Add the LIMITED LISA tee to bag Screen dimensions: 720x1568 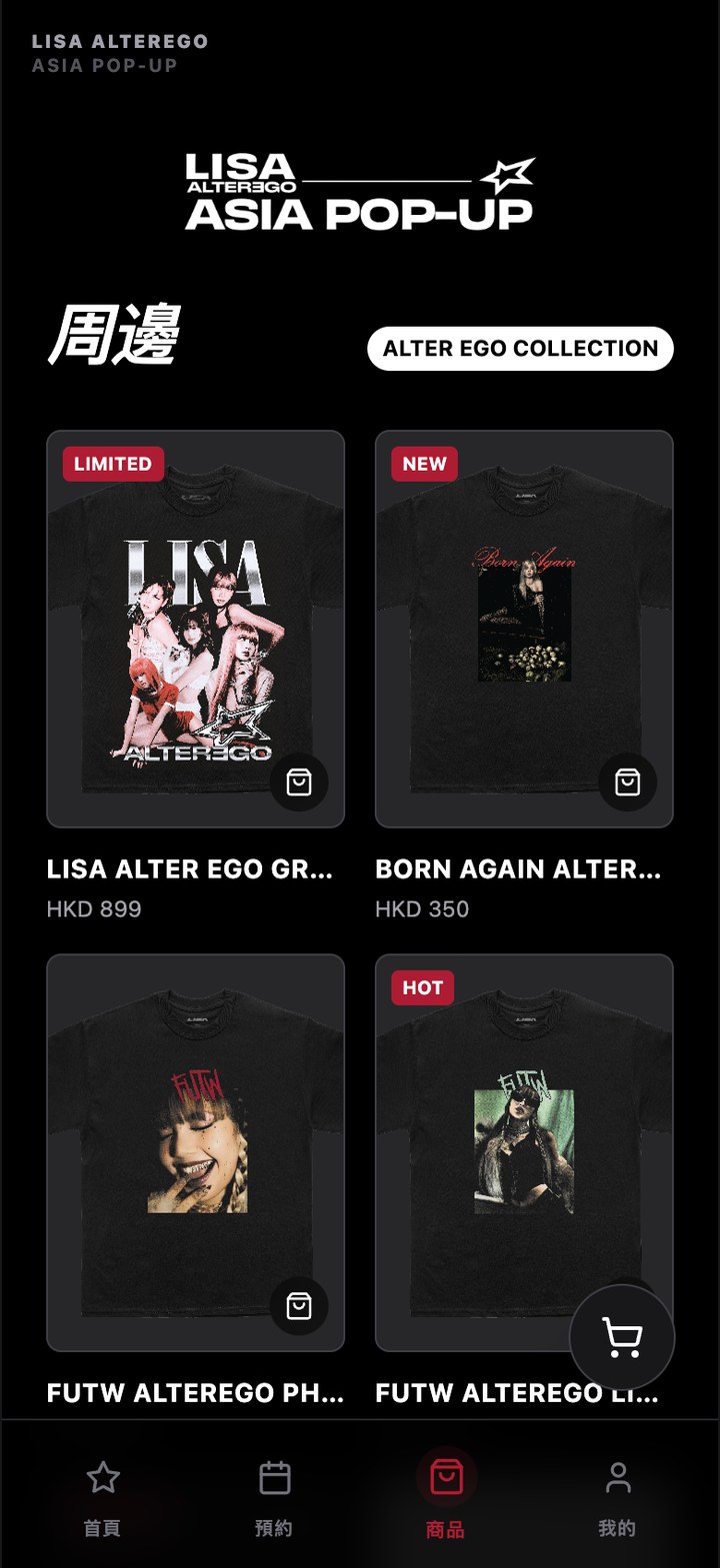point(299,782)
